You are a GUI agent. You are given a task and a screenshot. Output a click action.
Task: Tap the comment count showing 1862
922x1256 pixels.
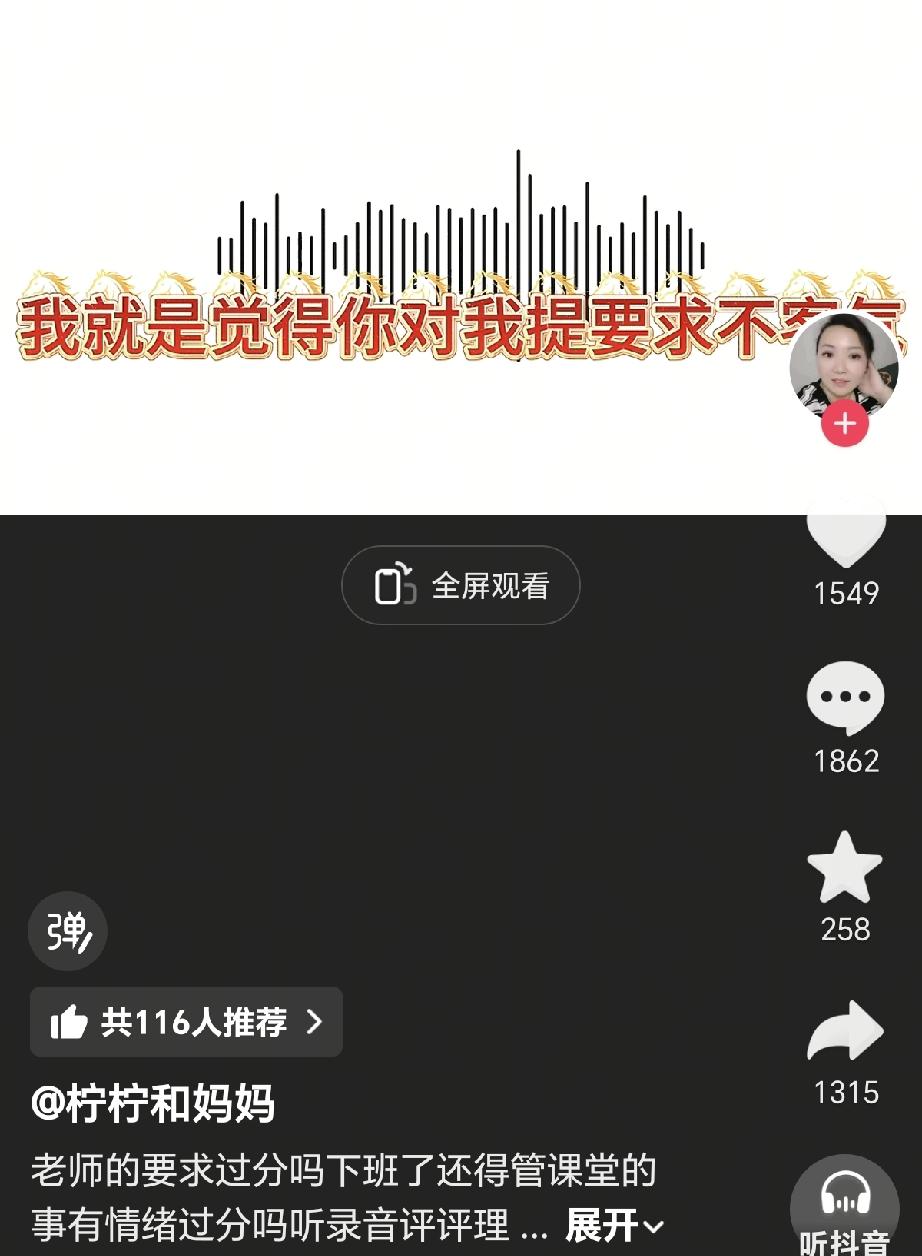(845, 761)
